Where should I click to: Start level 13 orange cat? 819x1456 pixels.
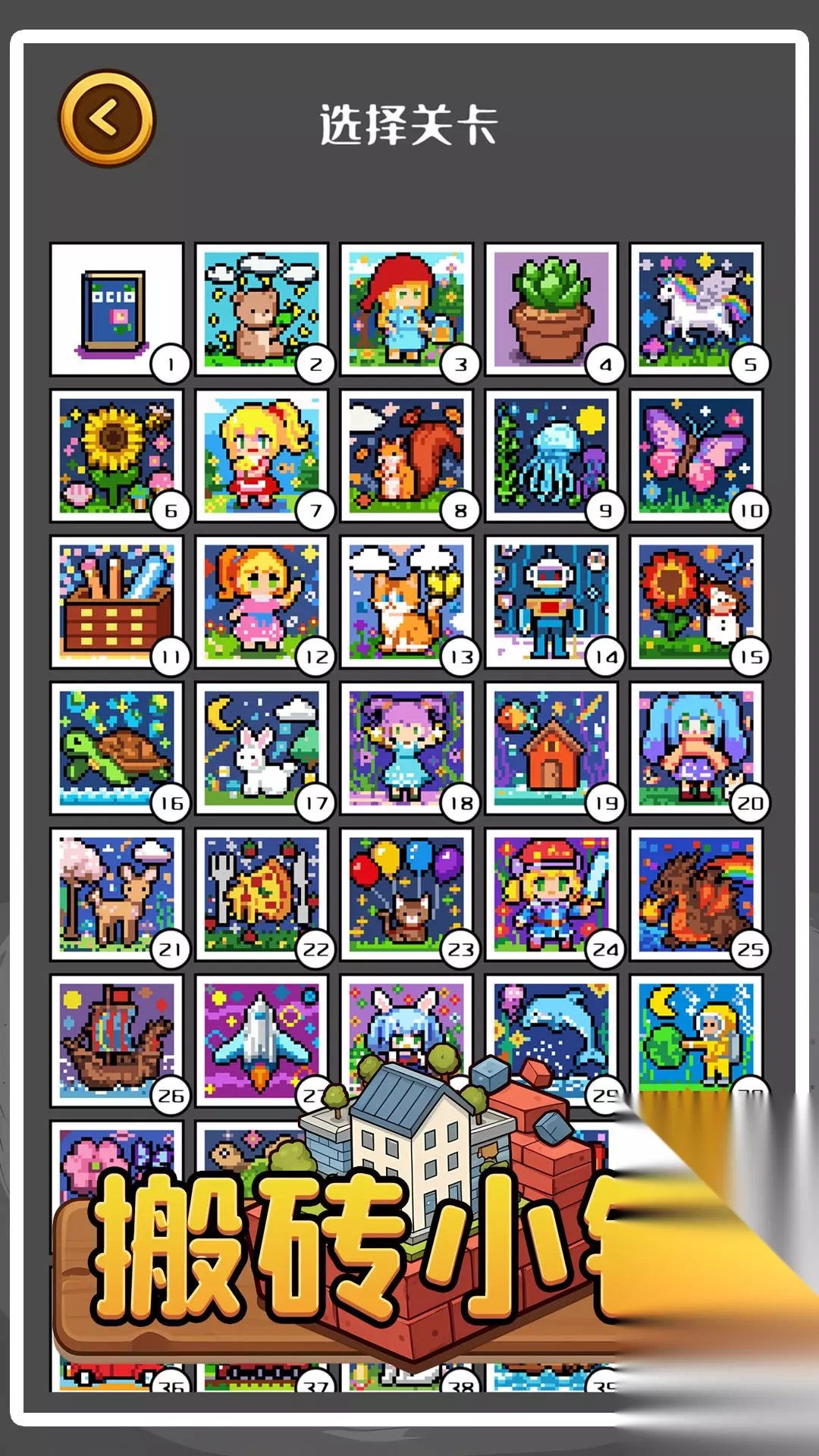(406, 602)
